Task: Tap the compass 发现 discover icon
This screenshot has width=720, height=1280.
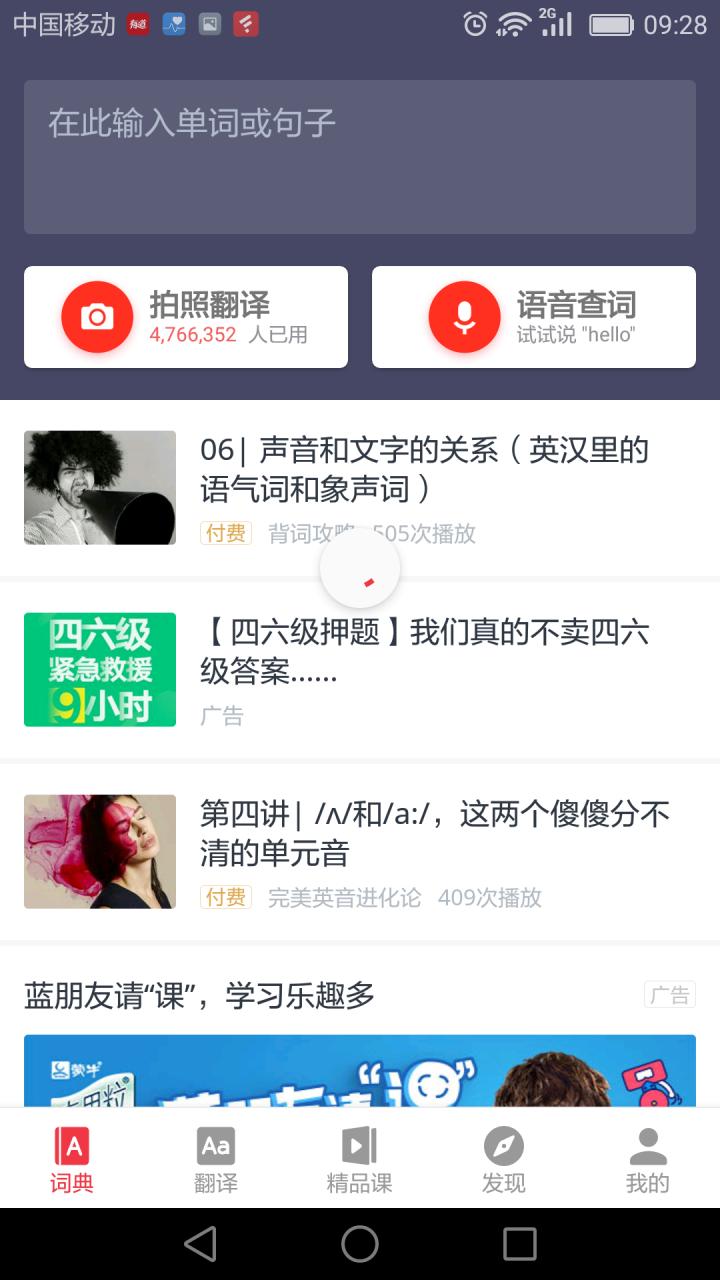Action: coord(503,1148)
